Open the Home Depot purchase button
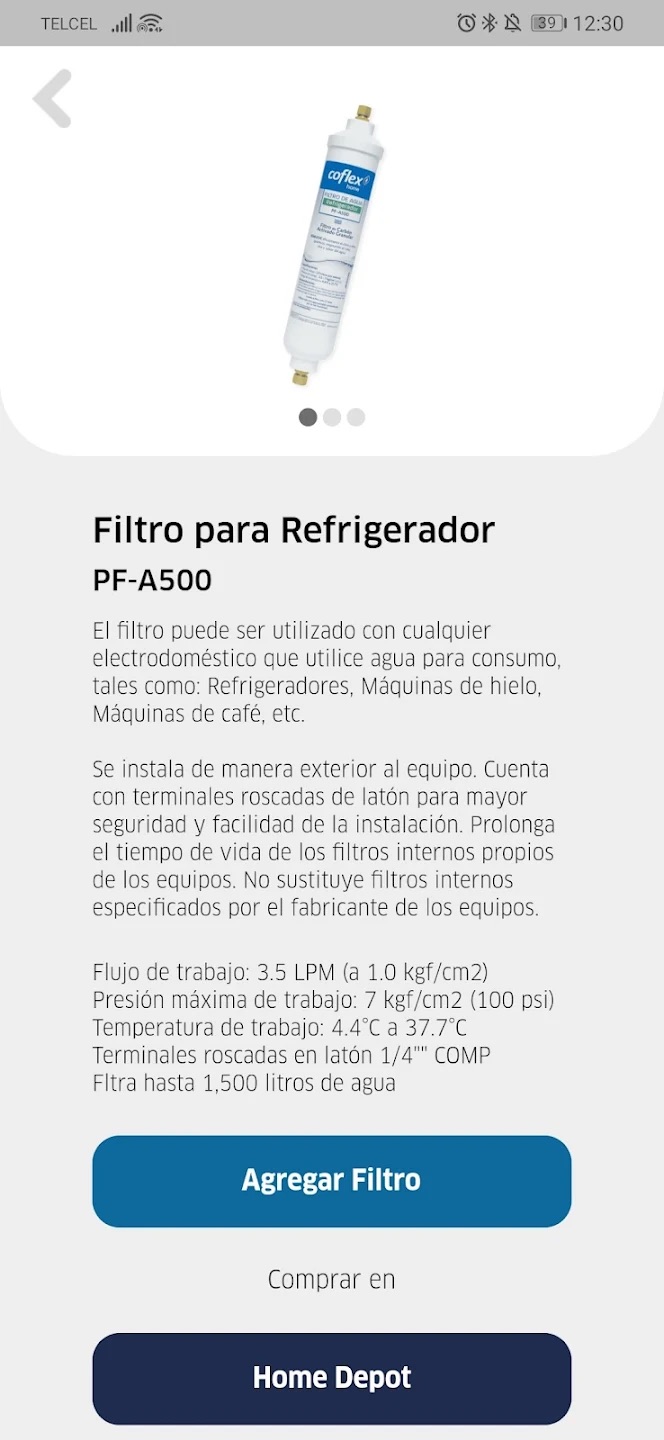 (x=331, y=1378)
